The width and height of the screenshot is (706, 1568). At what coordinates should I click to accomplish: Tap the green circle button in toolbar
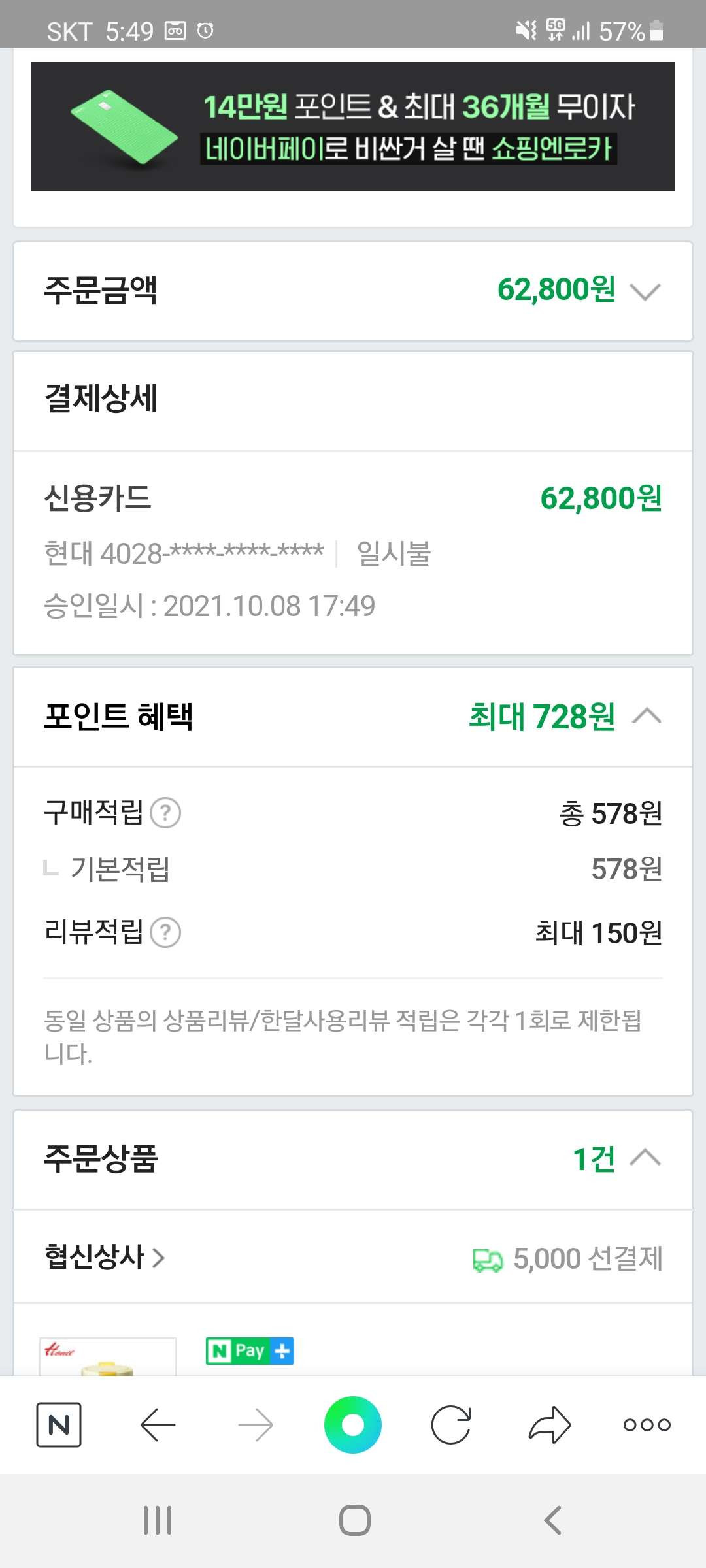353,1424
